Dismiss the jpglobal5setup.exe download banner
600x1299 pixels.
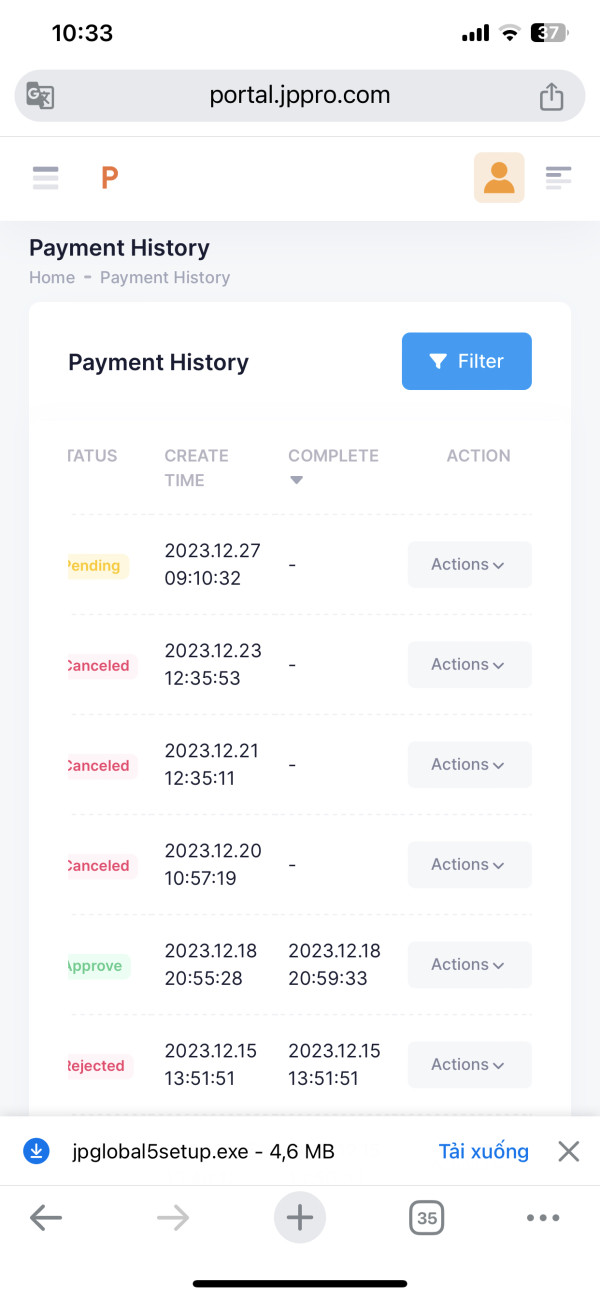pyautogui.click(x=569, y=1151)
